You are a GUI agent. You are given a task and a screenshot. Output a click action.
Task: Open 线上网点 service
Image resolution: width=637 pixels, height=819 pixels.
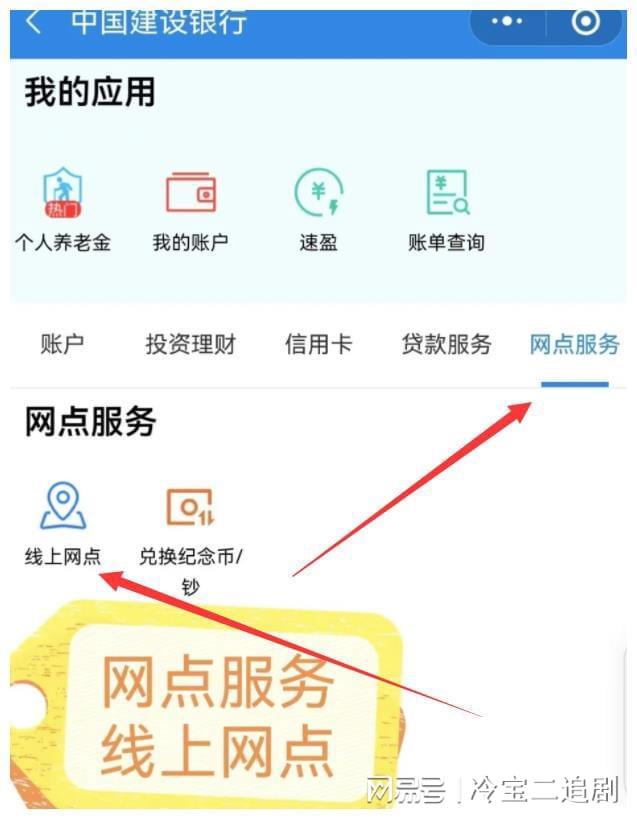pos(62,507)
